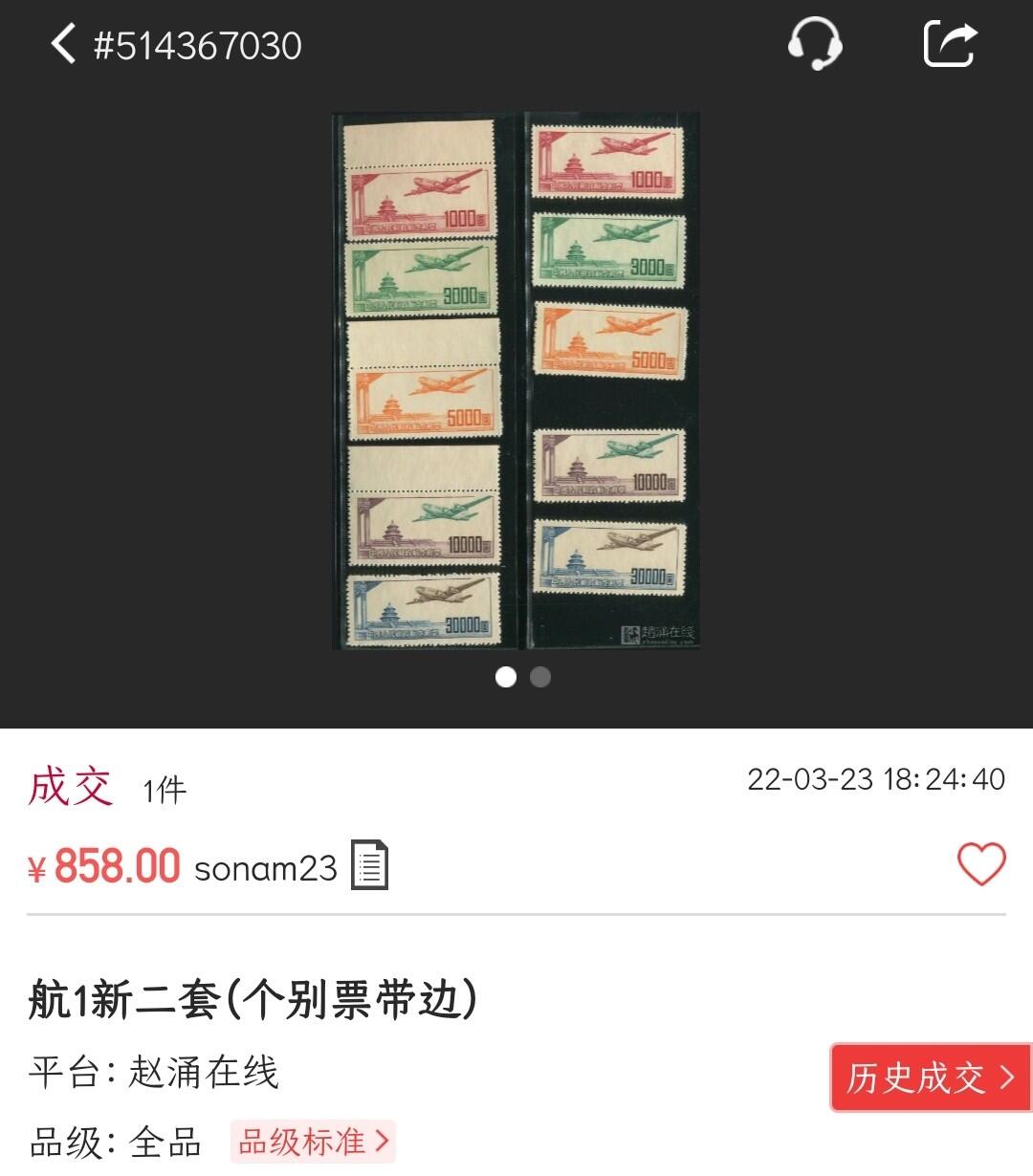This screenshot has height=1176, width=1033.
Task: Tap the price ¥858.00
Action: pyautogui.click(x=107, y=868)
